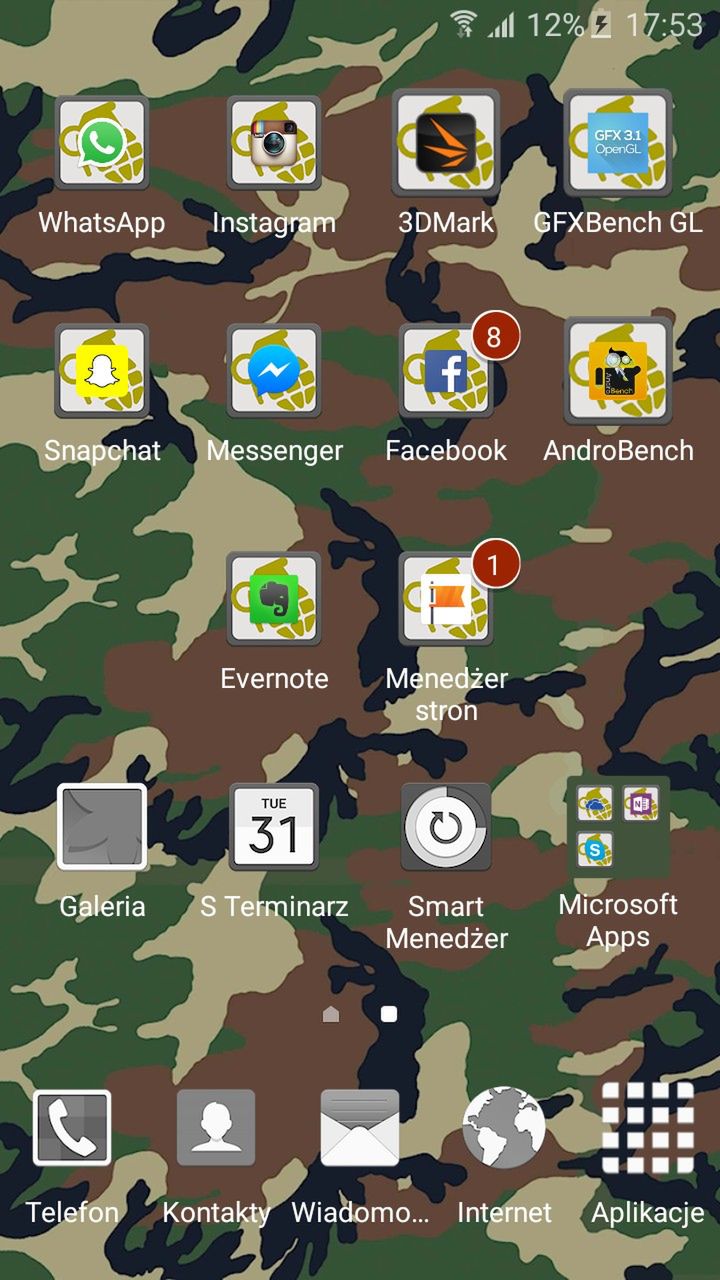Open WhatsApp app

[x=102, y=144]
